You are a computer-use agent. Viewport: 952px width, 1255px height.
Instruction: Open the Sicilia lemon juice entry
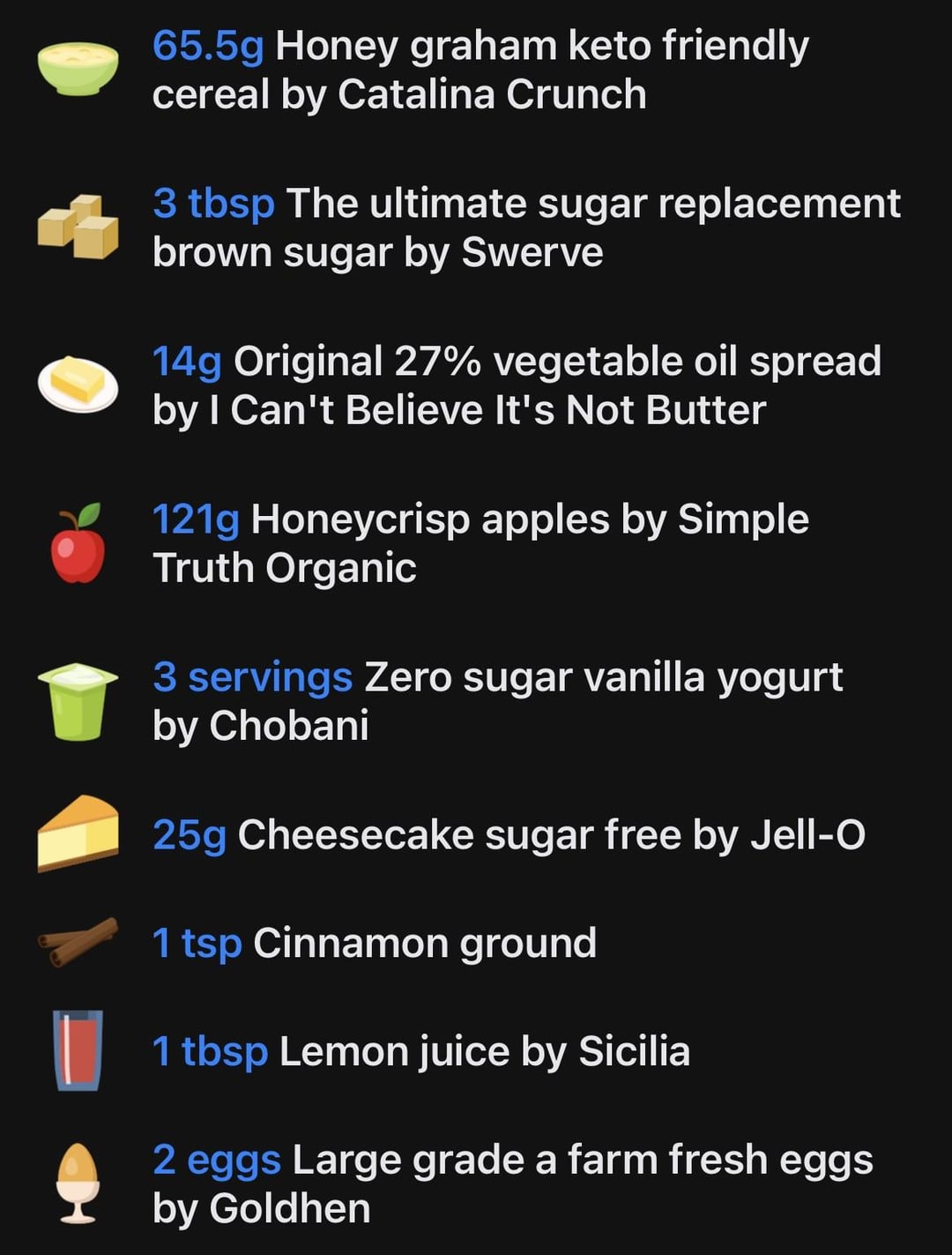coord(421,1051)
